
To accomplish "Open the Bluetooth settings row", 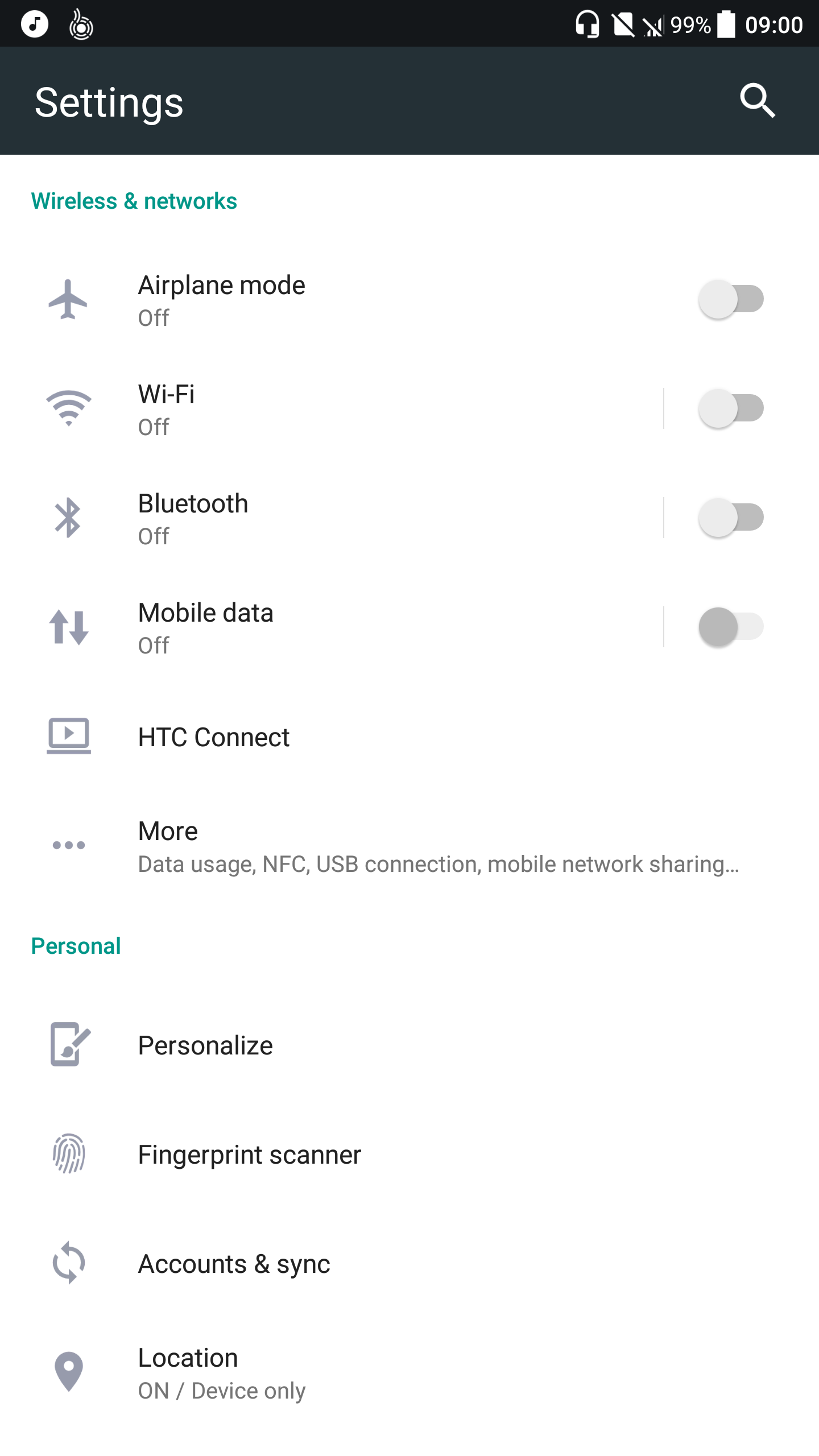I will pyautogui.click(x=341, y=519).
